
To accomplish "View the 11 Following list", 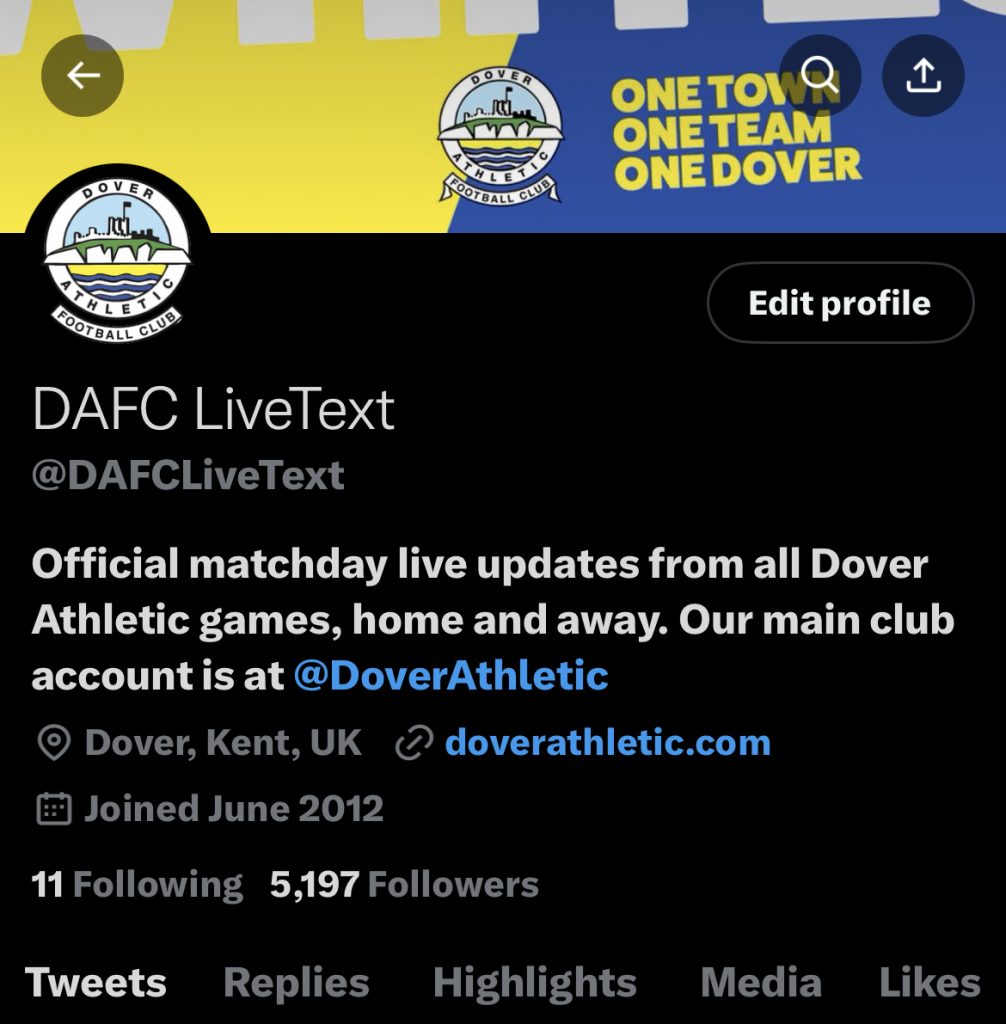I will coord(137,884).
